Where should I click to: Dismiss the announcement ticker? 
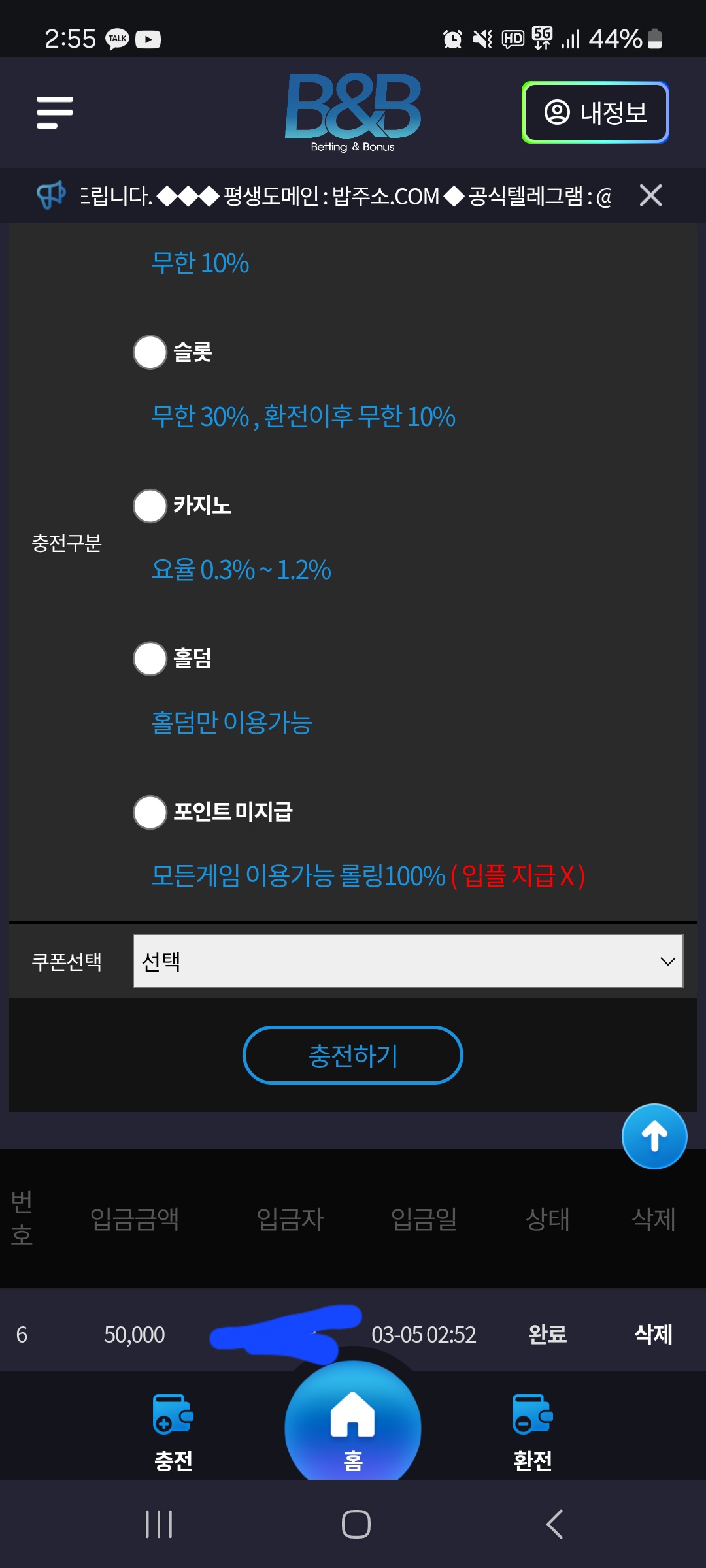point(650,195)
